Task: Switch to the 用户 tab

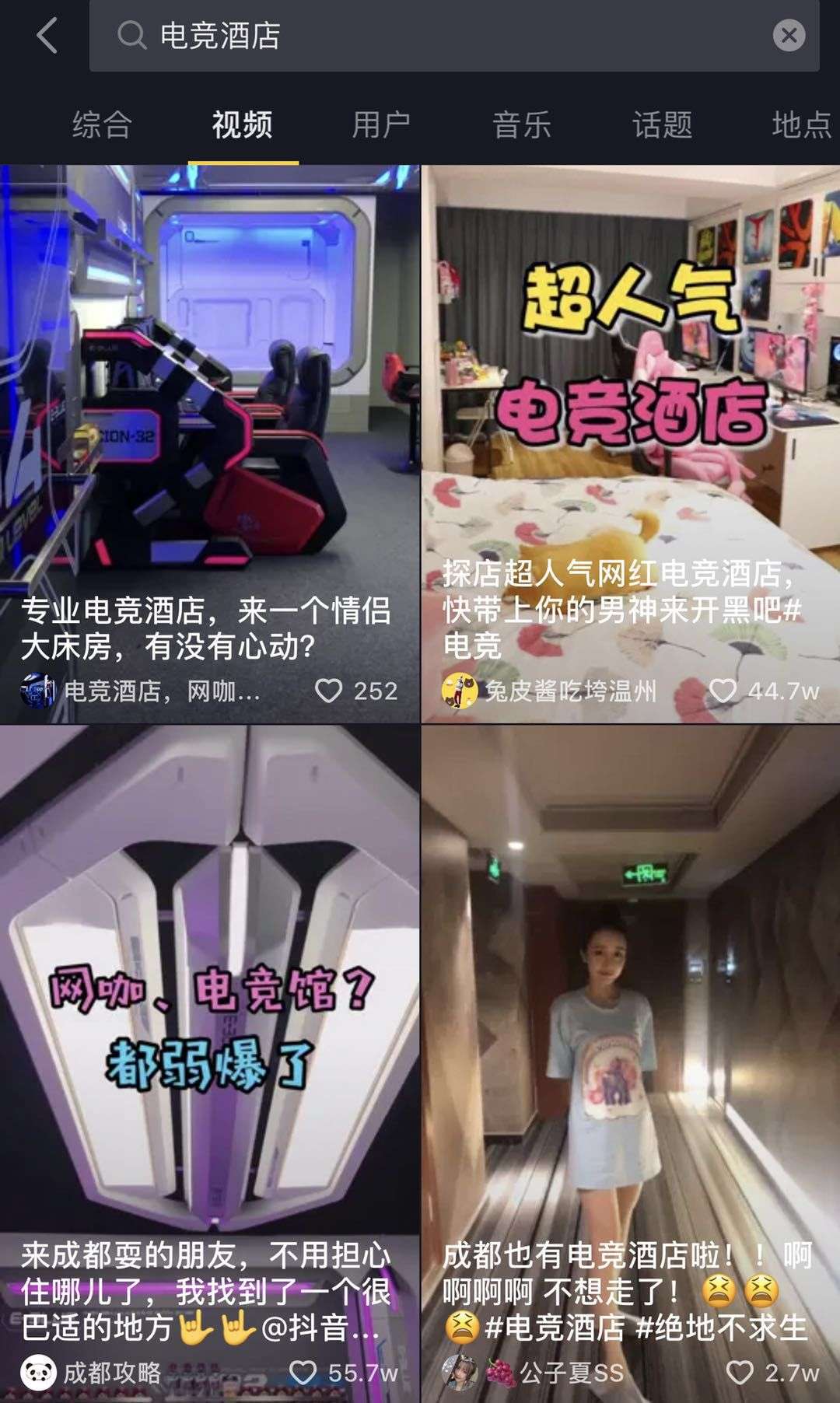Action: [x=381, y=124]
